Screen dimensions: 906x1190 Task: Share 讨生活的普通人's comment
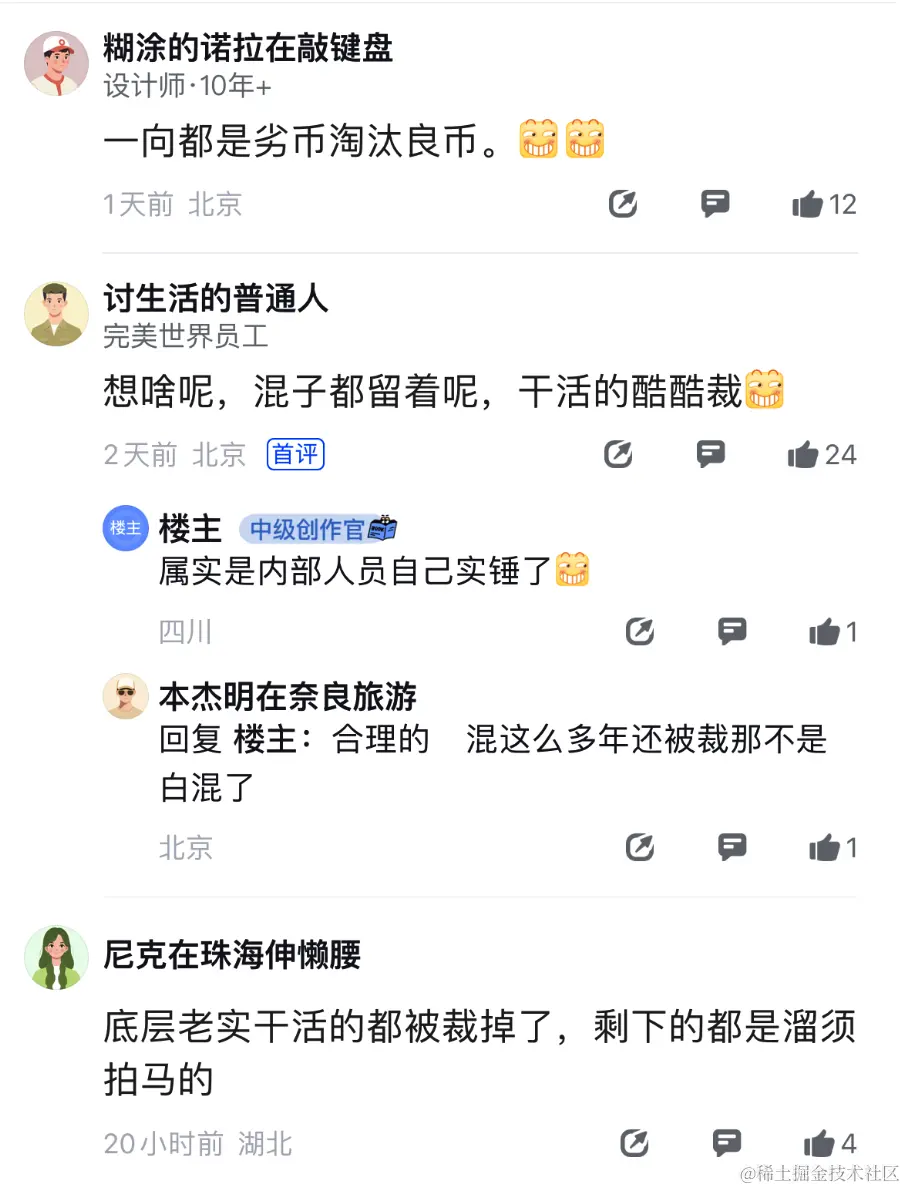[619, 455]
